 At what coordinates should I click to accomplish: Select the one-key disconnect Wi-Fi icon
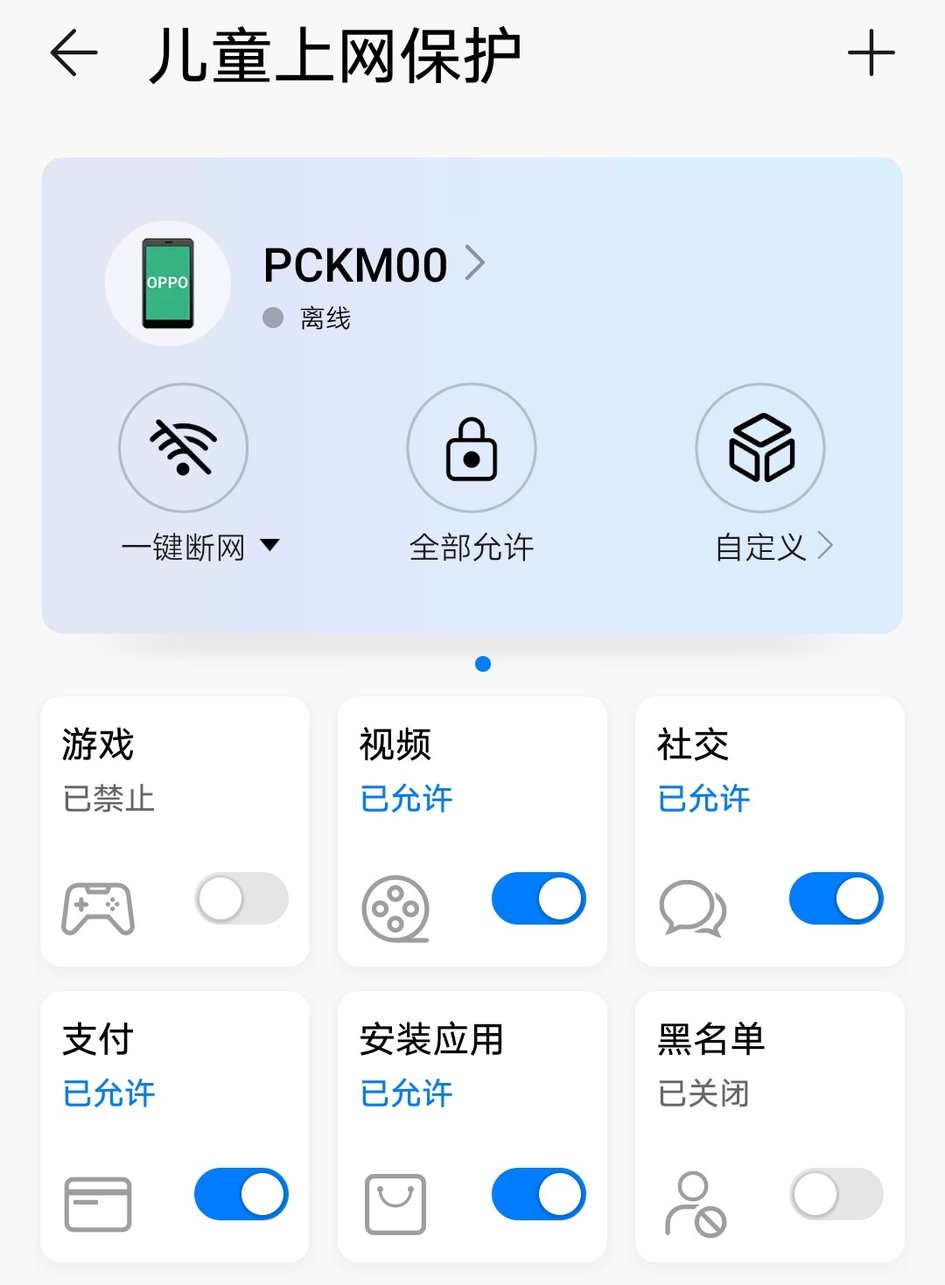(x=183, y=447)
